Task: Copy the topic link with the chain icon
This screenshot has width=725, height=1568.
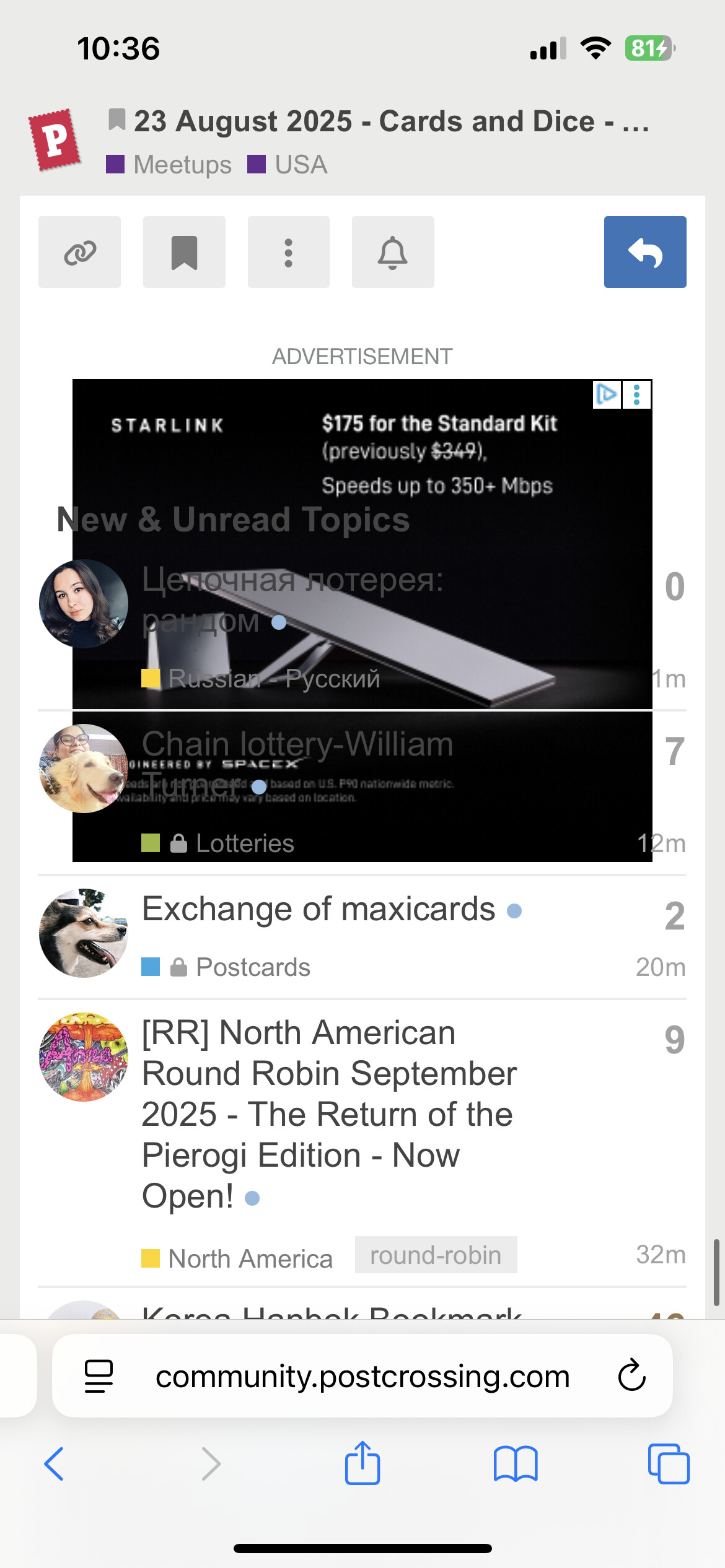Action: pyautogui.click(x=79, y=252)
